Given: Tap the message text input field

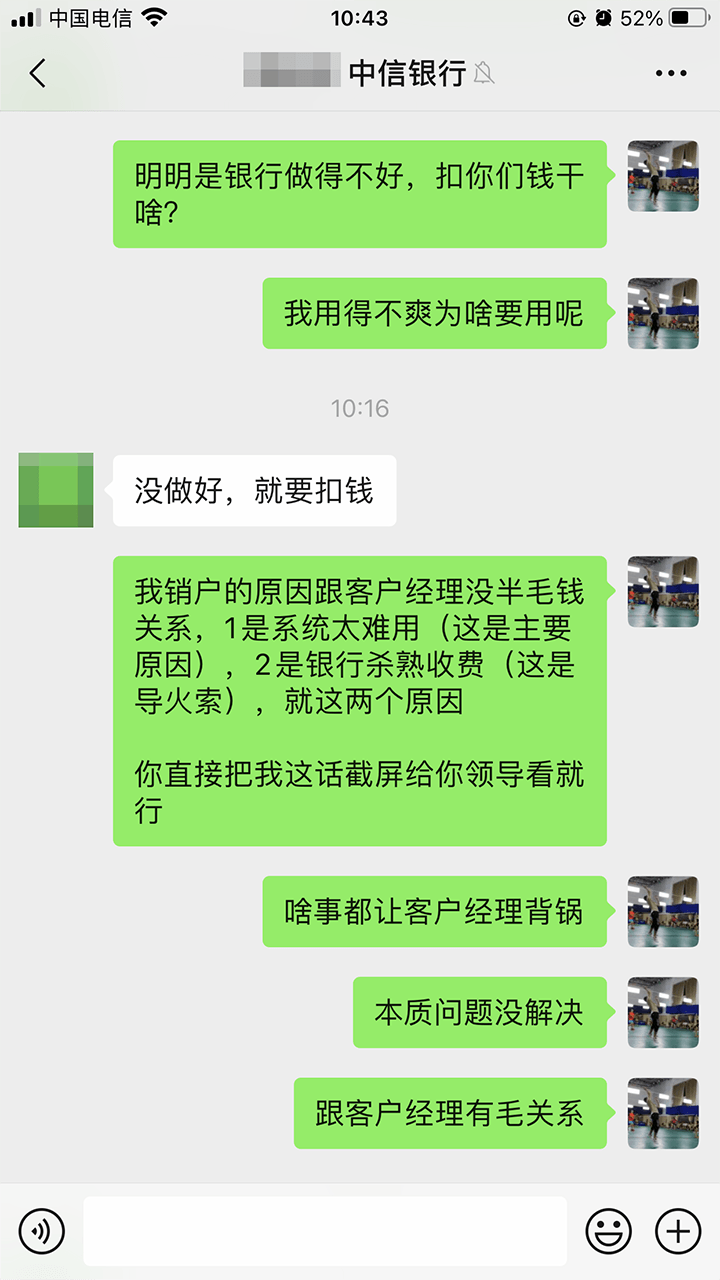Looking at the screenshot, I should tap(325, 1230).
